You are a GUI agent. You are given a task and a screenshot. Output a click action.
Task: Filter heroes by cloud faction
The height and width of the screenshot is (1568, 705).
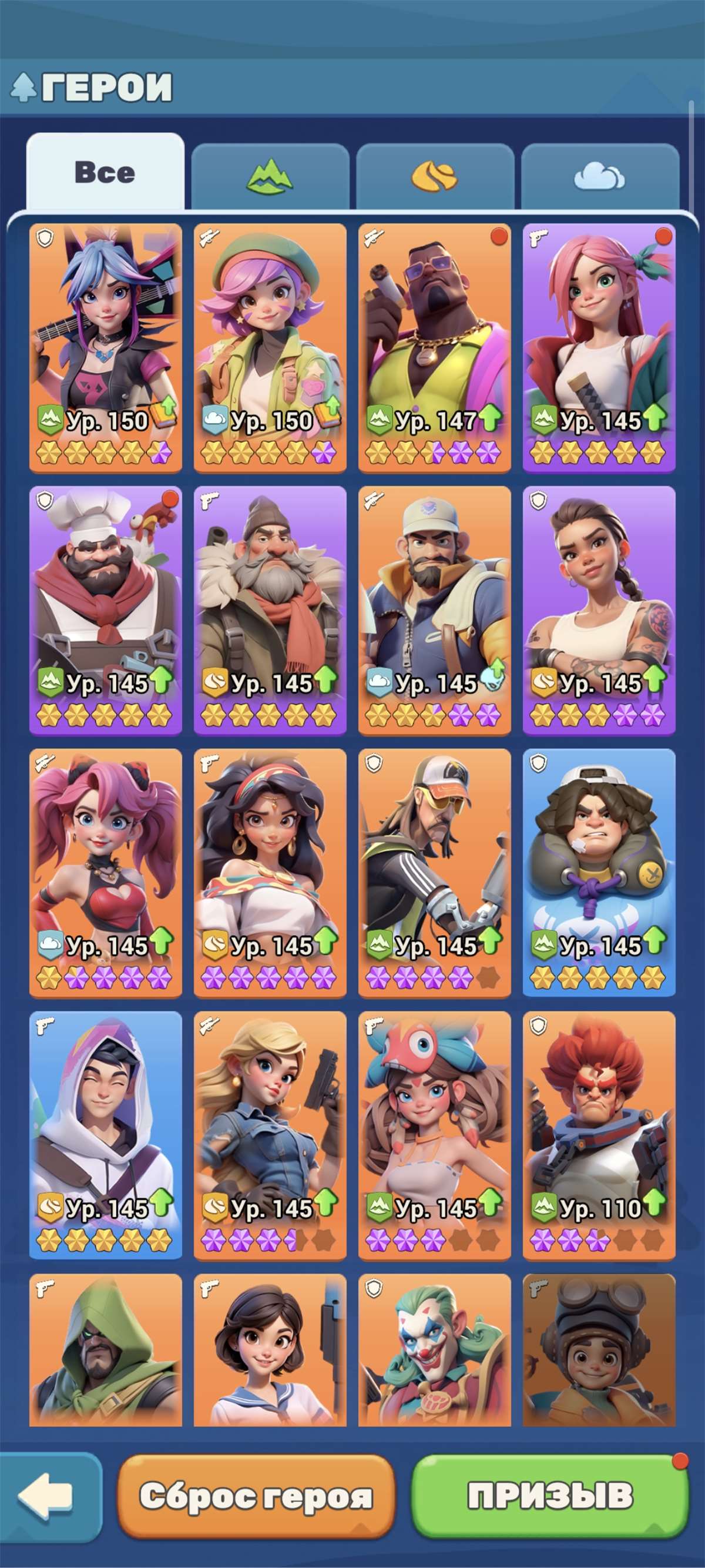point(599,176)
